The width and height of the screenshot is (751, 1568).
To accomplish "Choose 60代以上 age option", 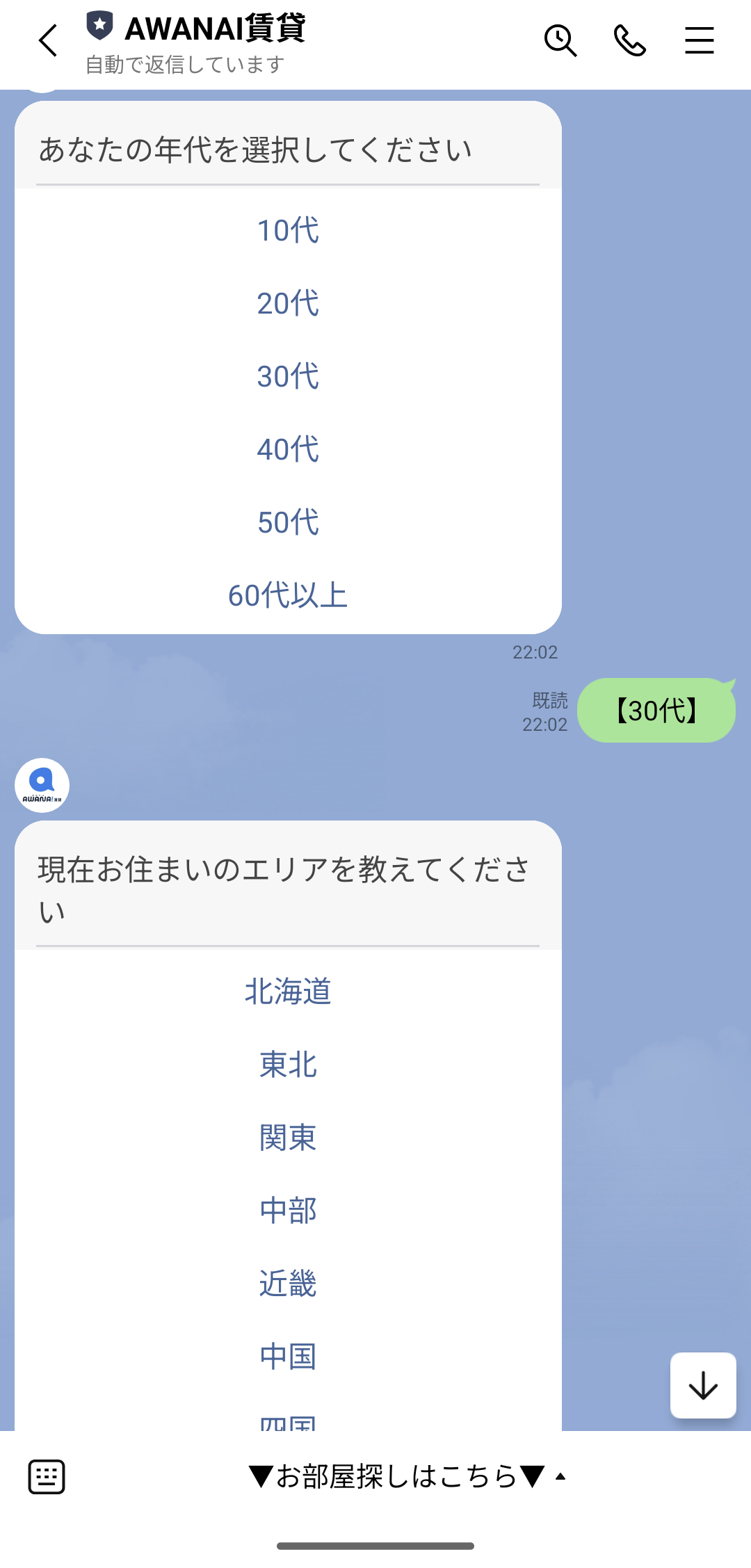I will (288, 595).
